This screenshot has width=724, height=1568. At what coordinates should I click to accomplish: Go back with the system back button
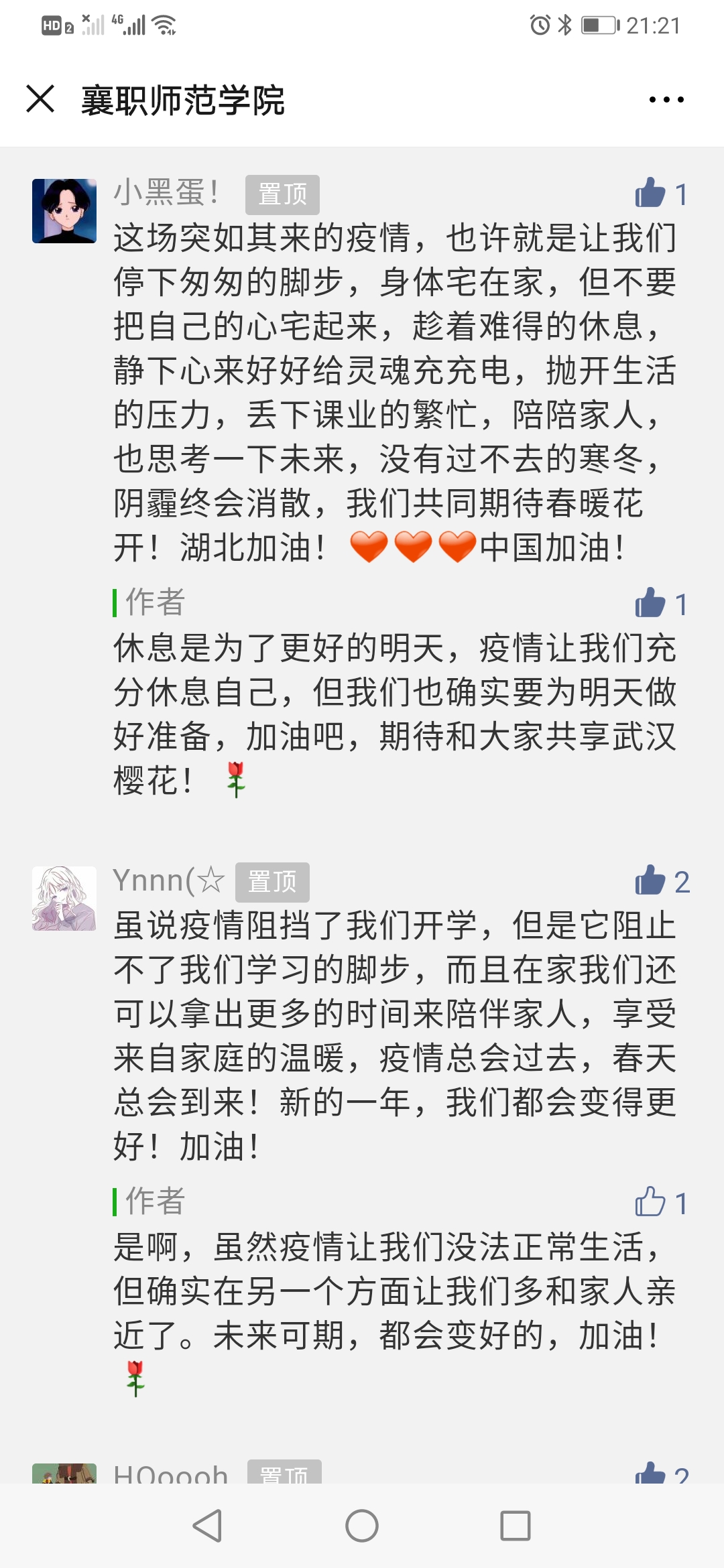coord(207,1526)
